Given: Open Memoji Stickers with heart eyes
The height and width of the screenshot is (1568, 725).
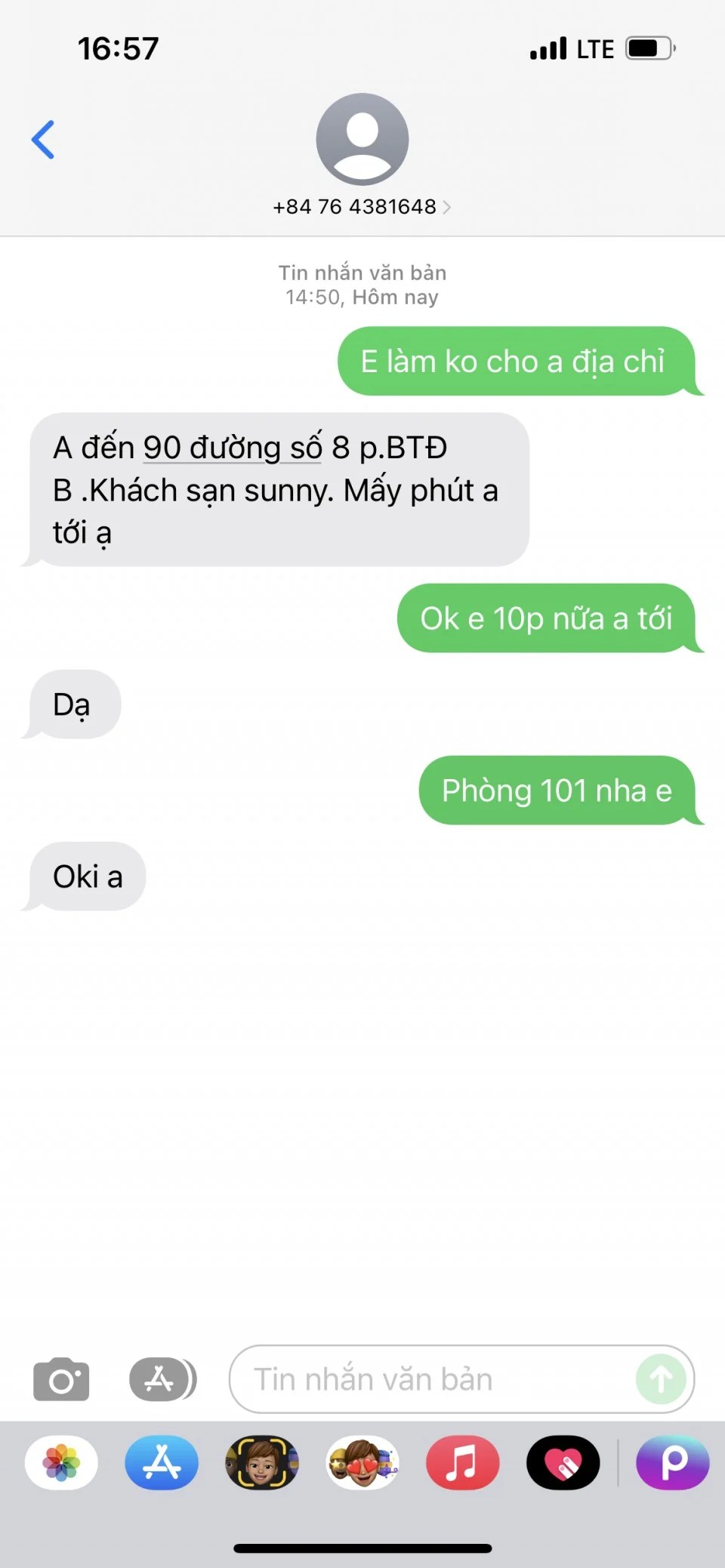Looking at the screenshot, I should (362, 1463).
